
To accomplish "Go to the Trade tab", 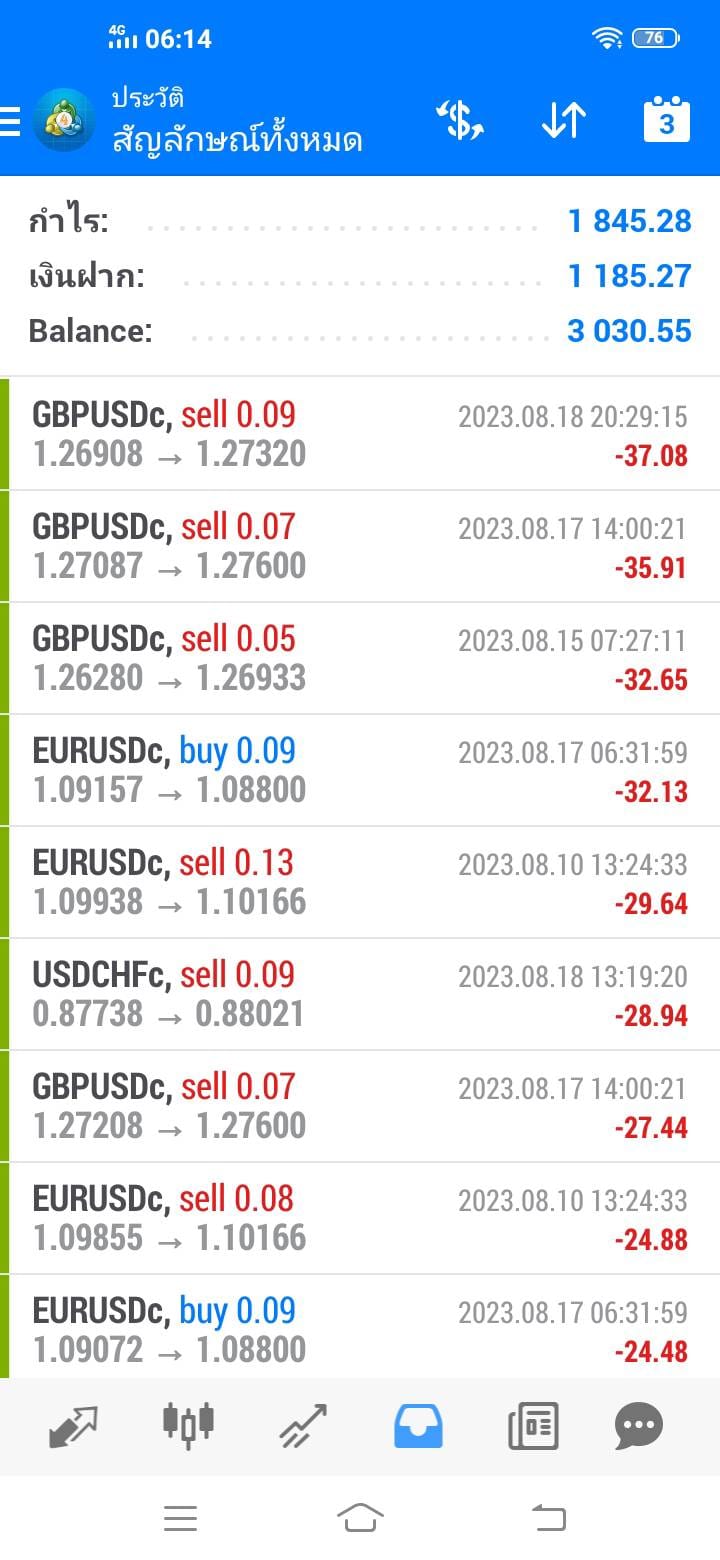I will pos(302,1427).
